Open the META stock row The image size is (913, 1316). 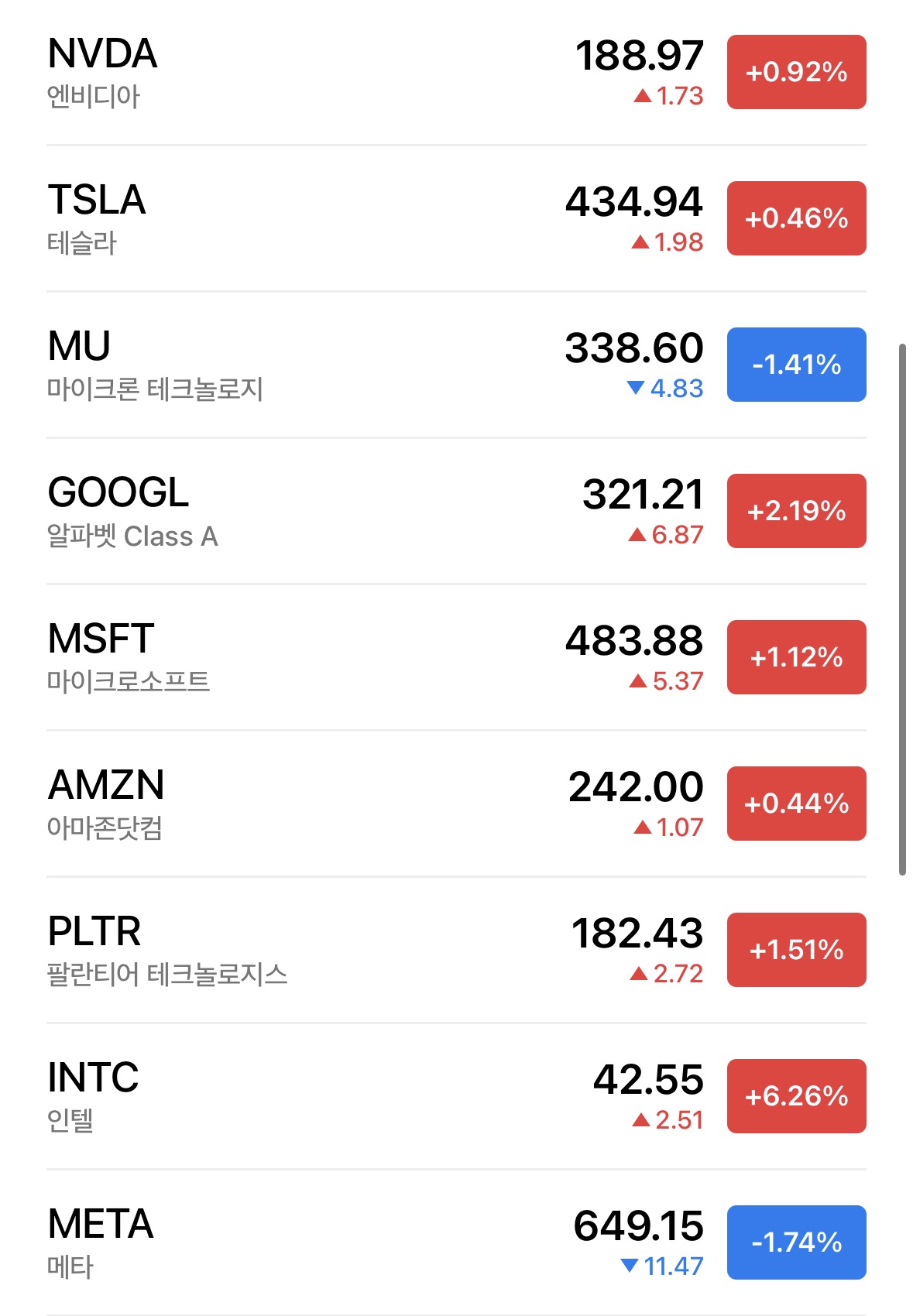click(310, 1243)
